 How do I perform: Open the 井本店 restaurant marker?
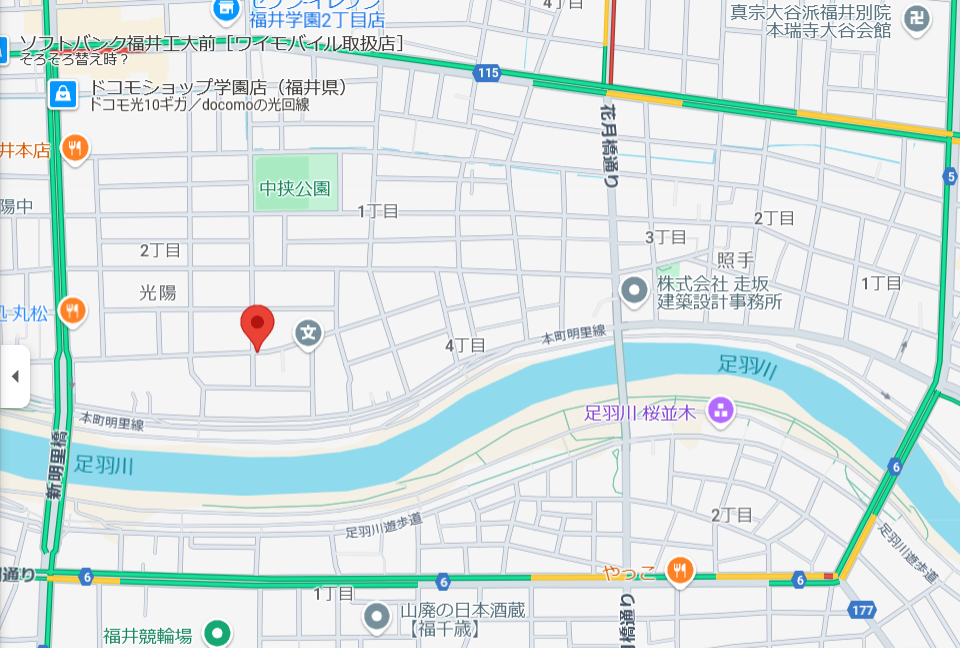75,150
